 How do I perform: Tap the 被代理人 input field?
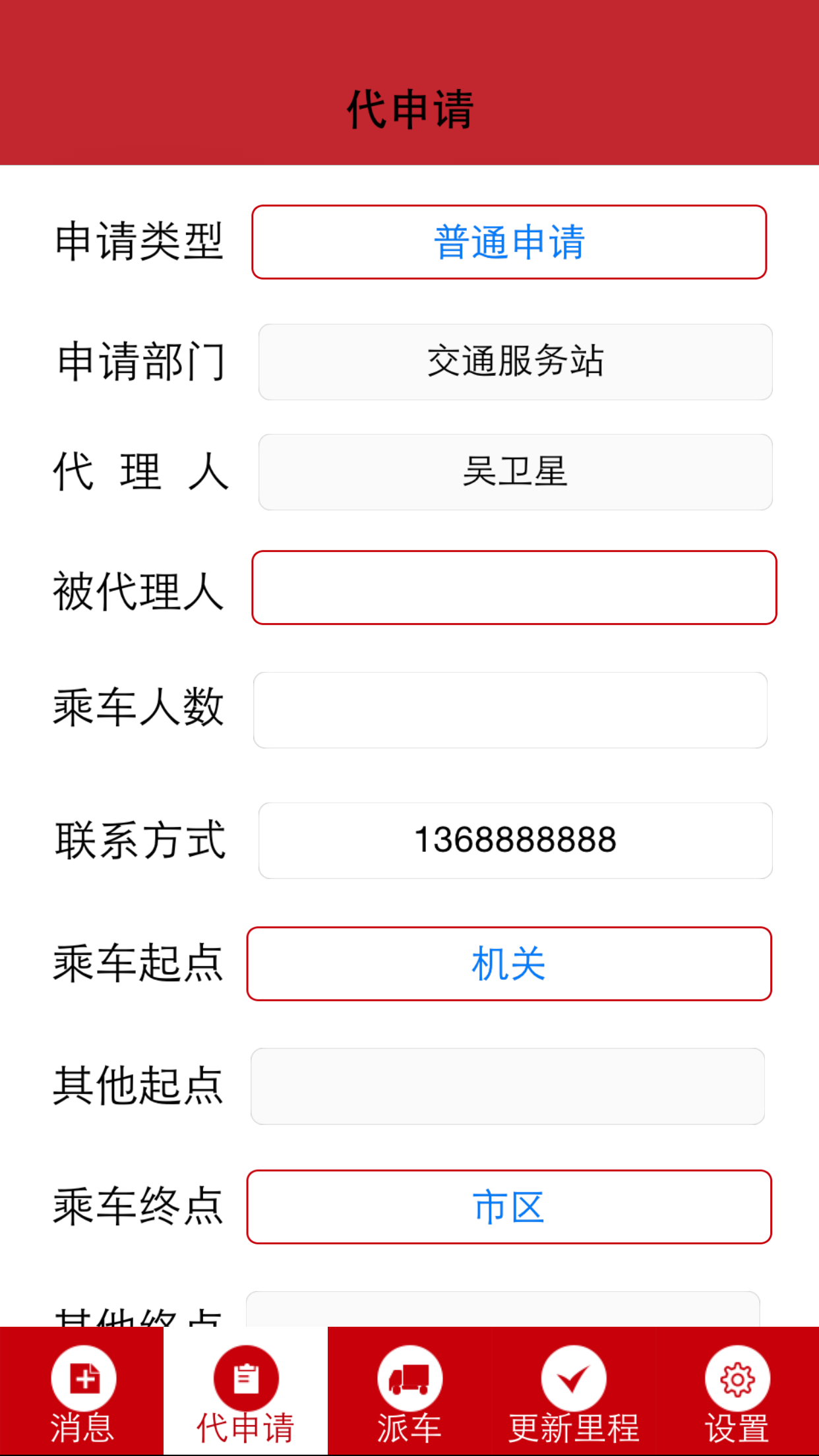[514, 588]
